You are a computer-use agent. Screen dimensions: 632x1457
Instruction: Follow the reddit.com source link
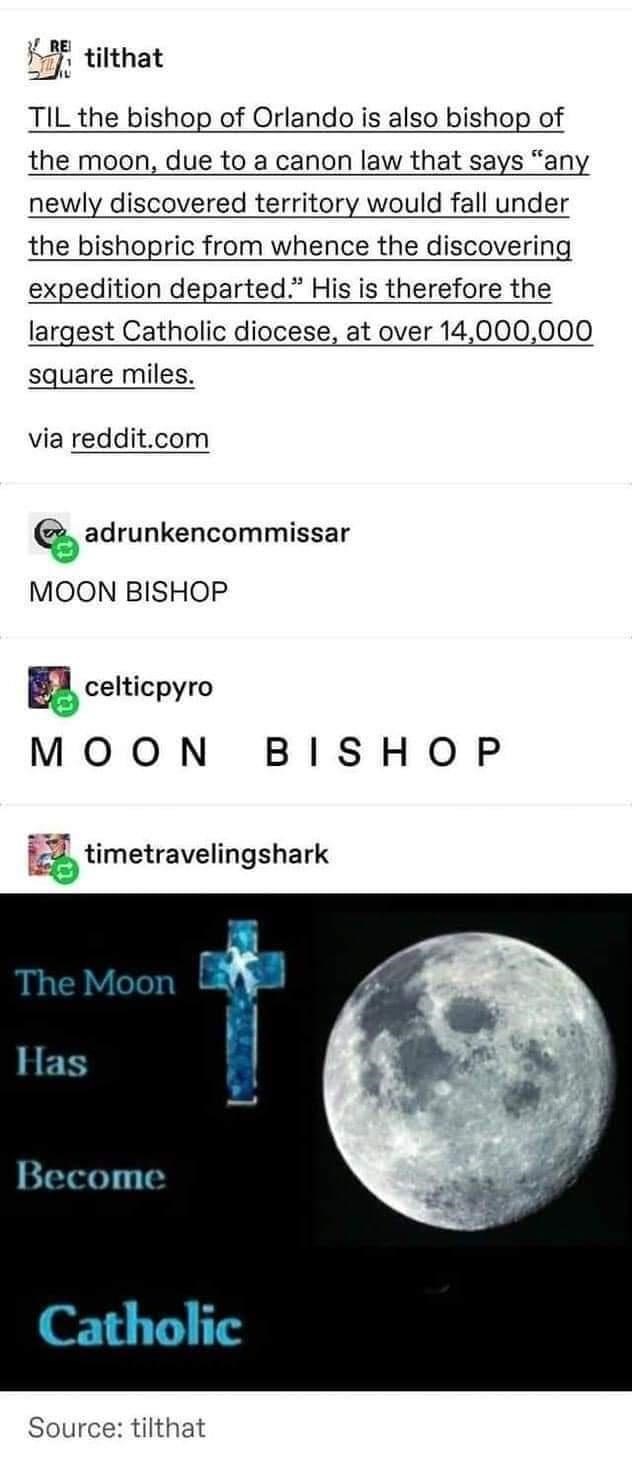click(140, 438)
